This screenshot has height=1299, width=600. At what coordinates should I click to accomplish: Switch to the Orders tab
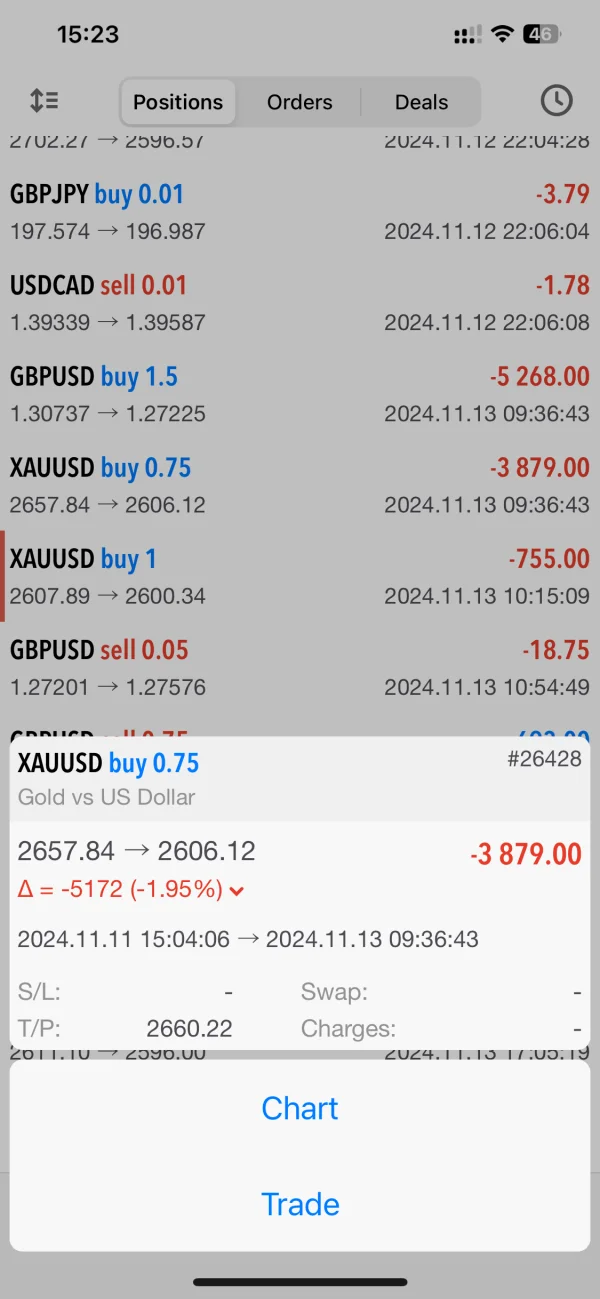[x=299, y=102]
